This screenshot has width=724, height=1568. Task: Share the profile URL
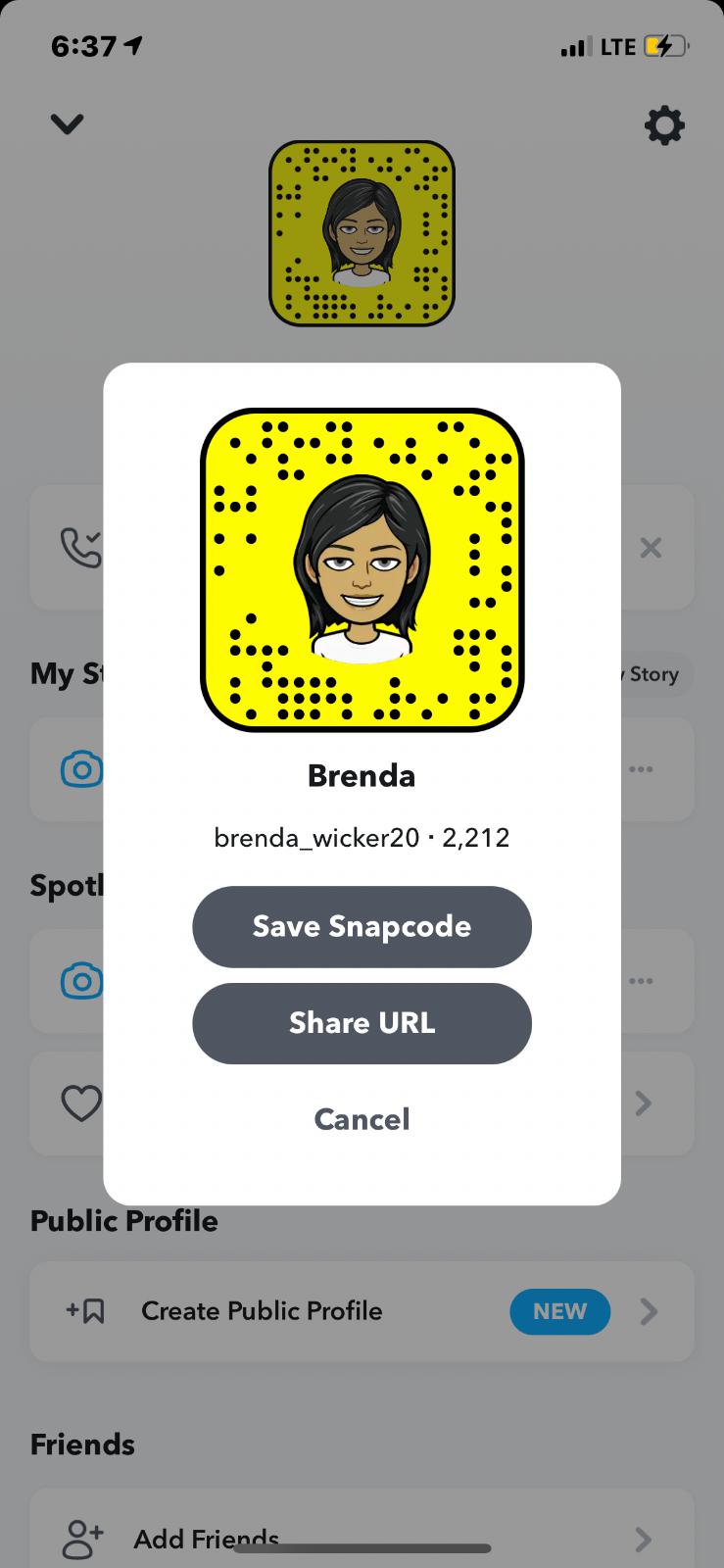362,1023
